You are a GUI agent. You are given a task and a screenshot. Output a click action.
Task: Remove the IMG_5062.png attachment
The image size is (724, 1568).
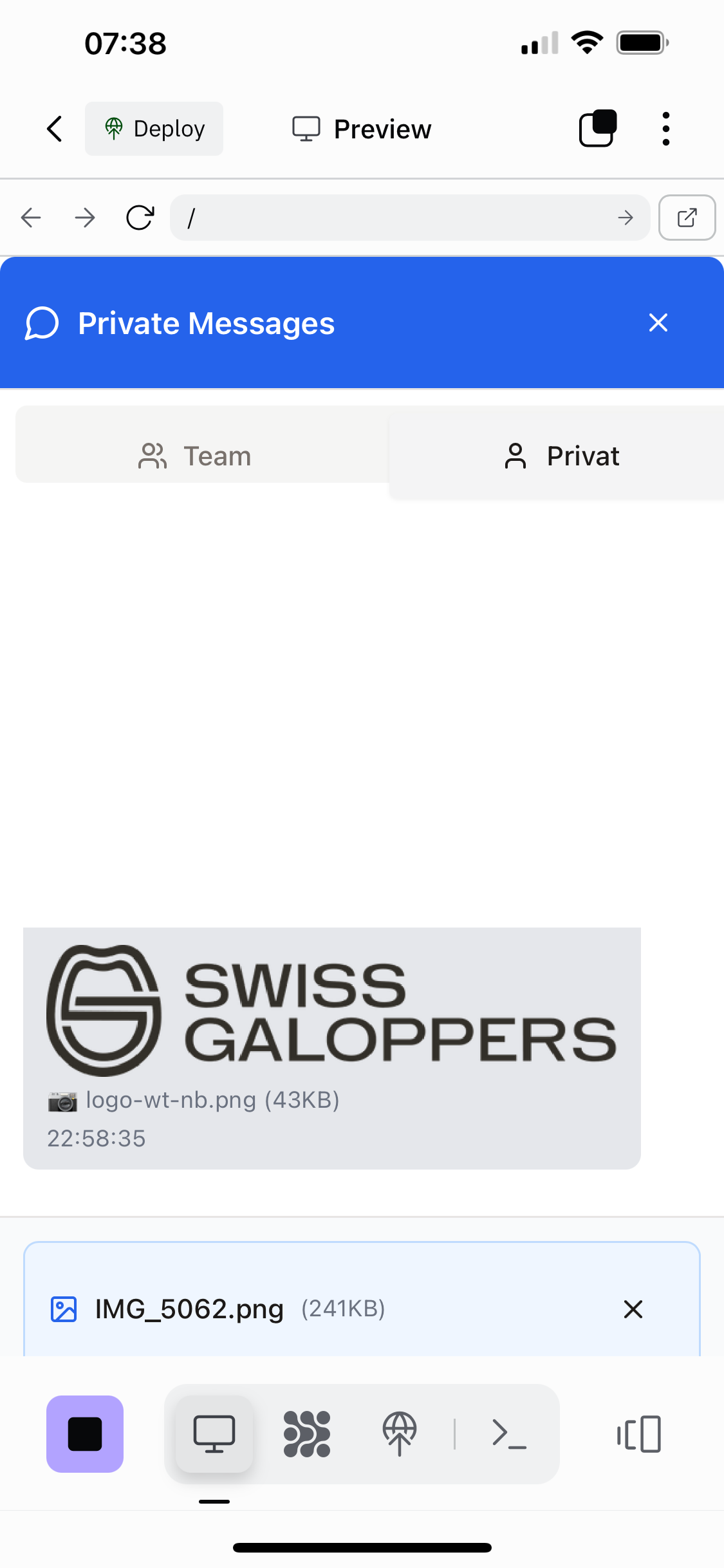(633, 1309)
